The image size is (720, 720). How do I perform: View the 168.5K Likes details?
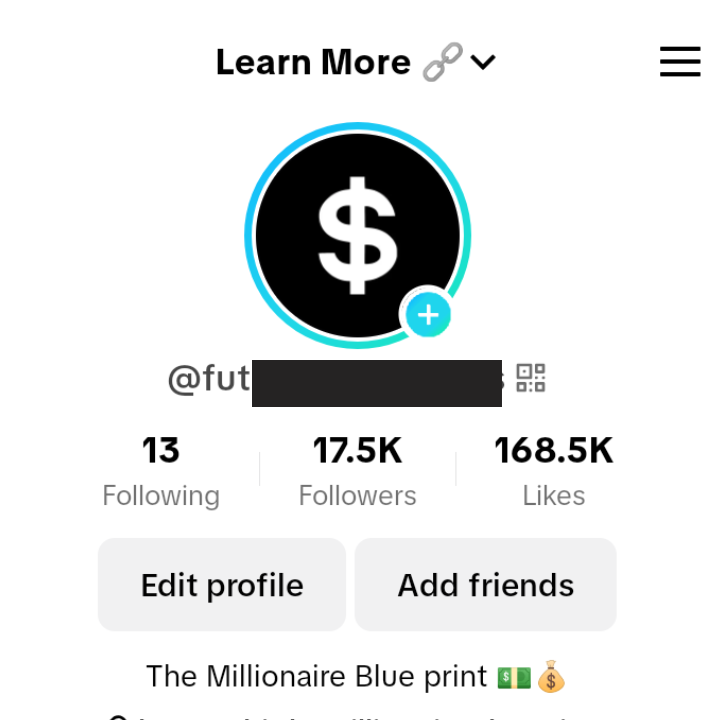(553, 471)
